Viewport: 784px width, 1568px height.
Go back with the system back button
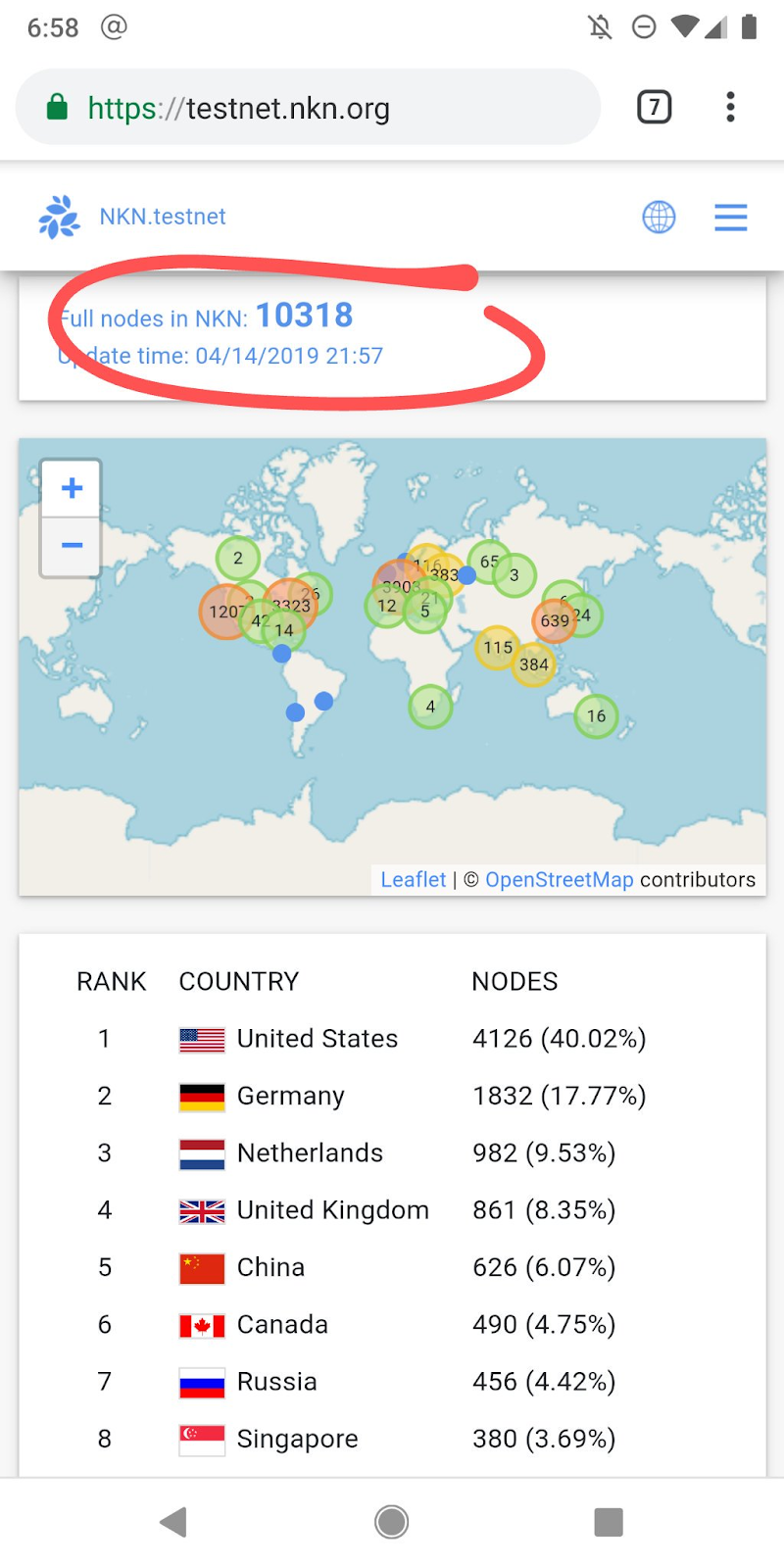point(173,1522)
